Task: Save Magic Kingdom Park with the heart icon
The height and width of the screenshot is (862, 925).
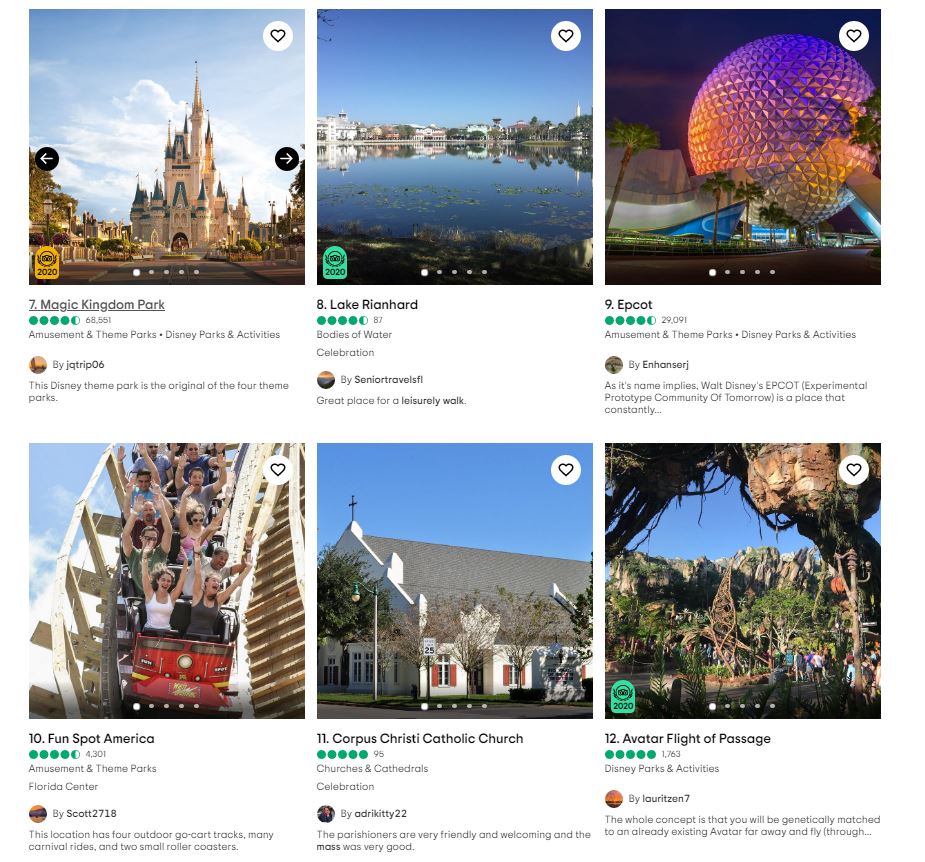Action: click(278, 36)
